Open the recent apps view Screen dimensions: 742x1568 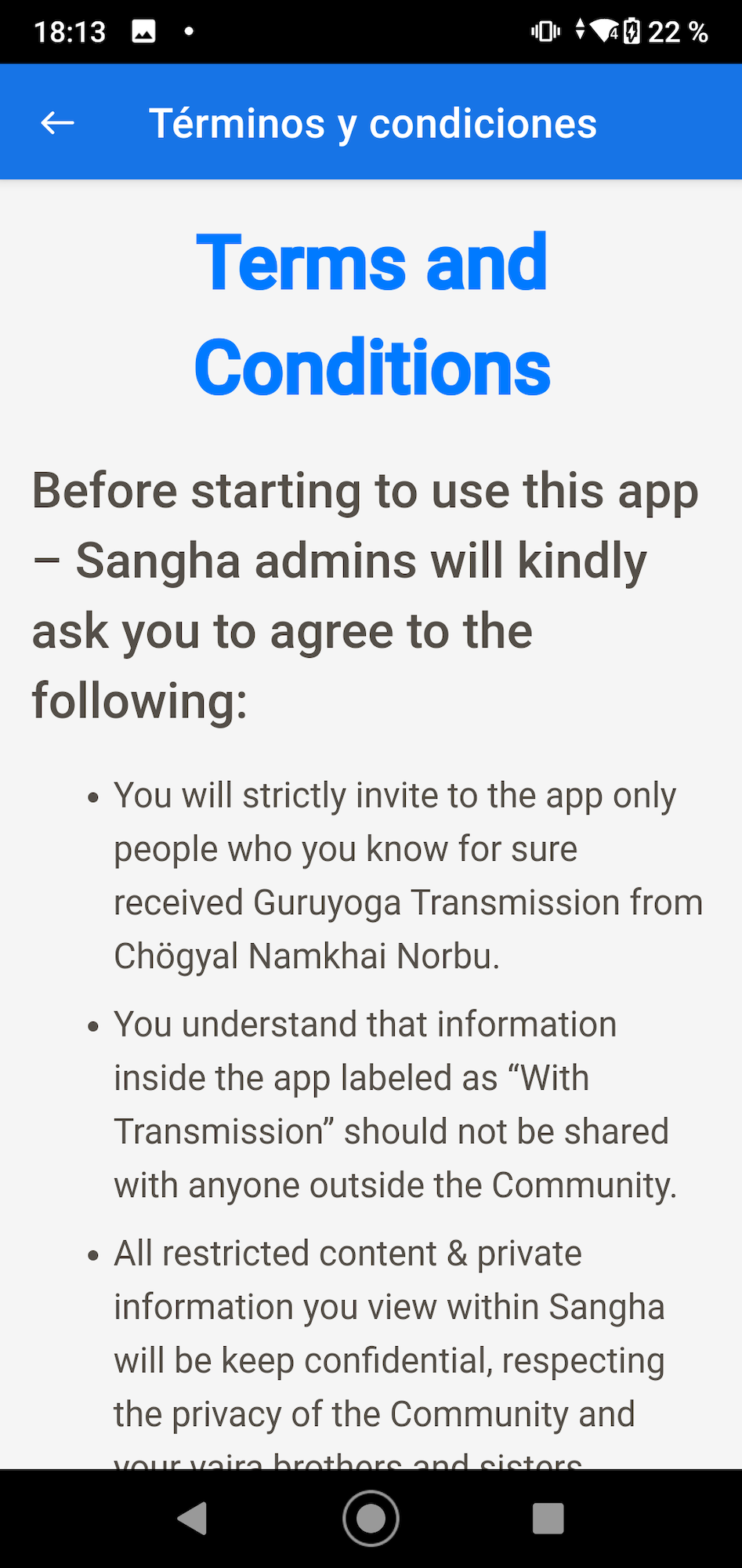548,1518
